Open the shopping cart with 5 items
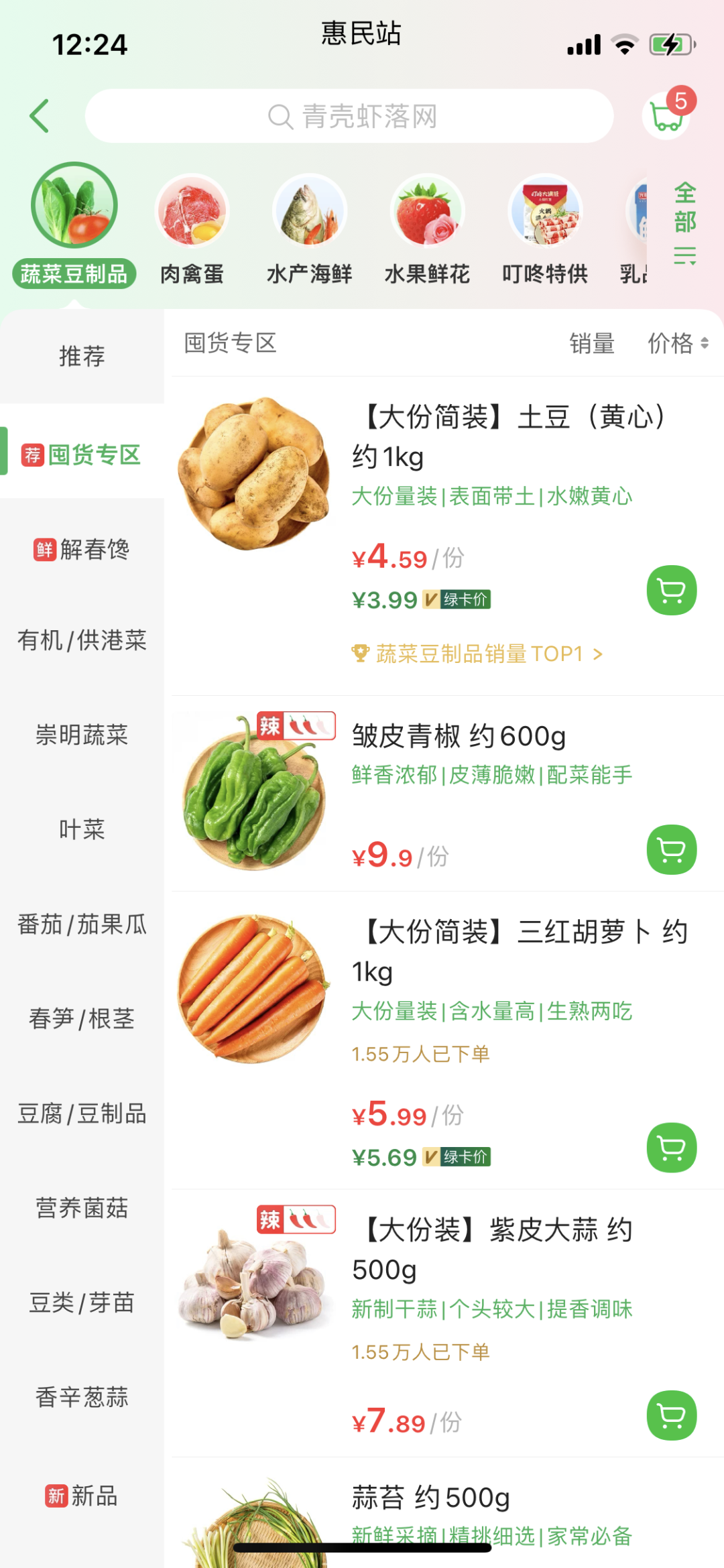 tap(666, 115)
